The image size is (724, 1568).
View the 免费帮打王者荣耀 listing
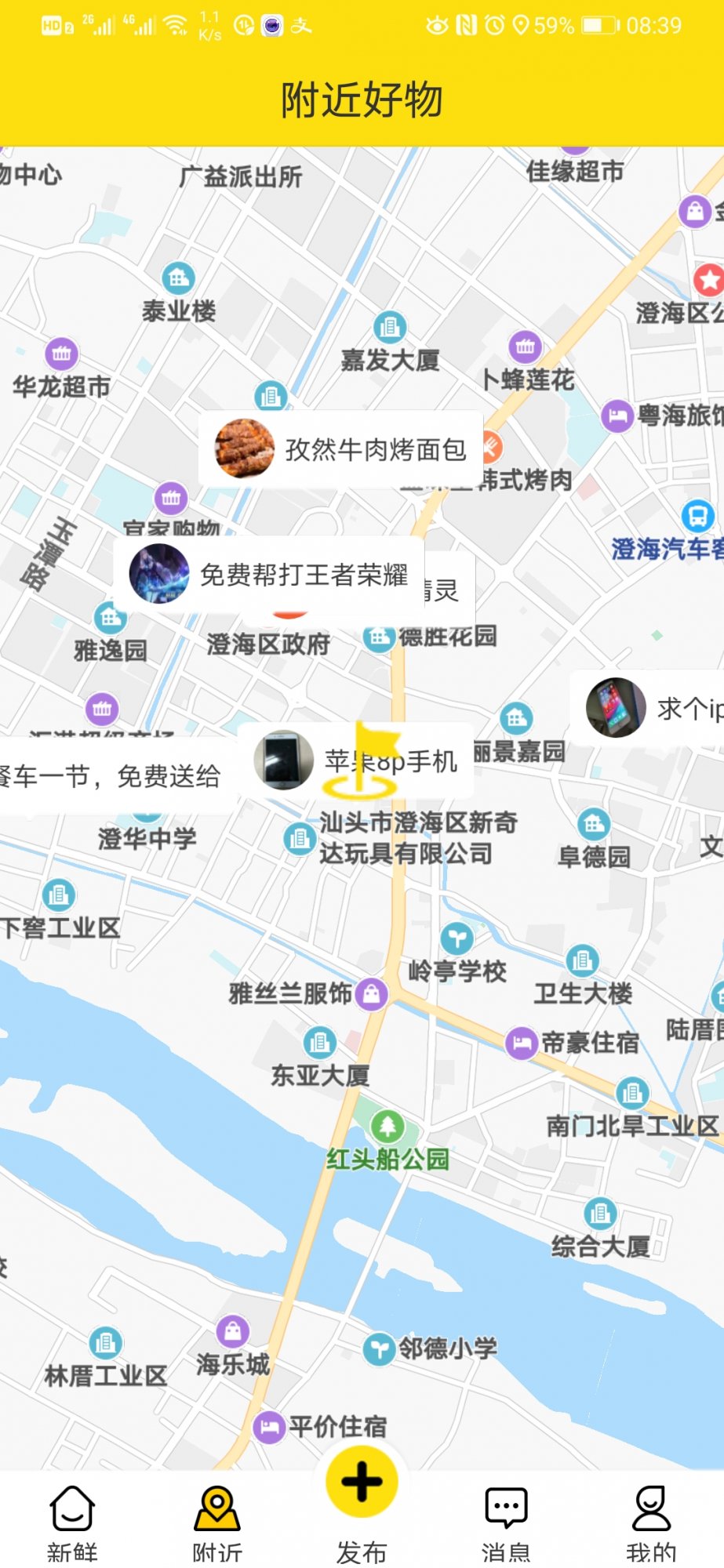269,575
